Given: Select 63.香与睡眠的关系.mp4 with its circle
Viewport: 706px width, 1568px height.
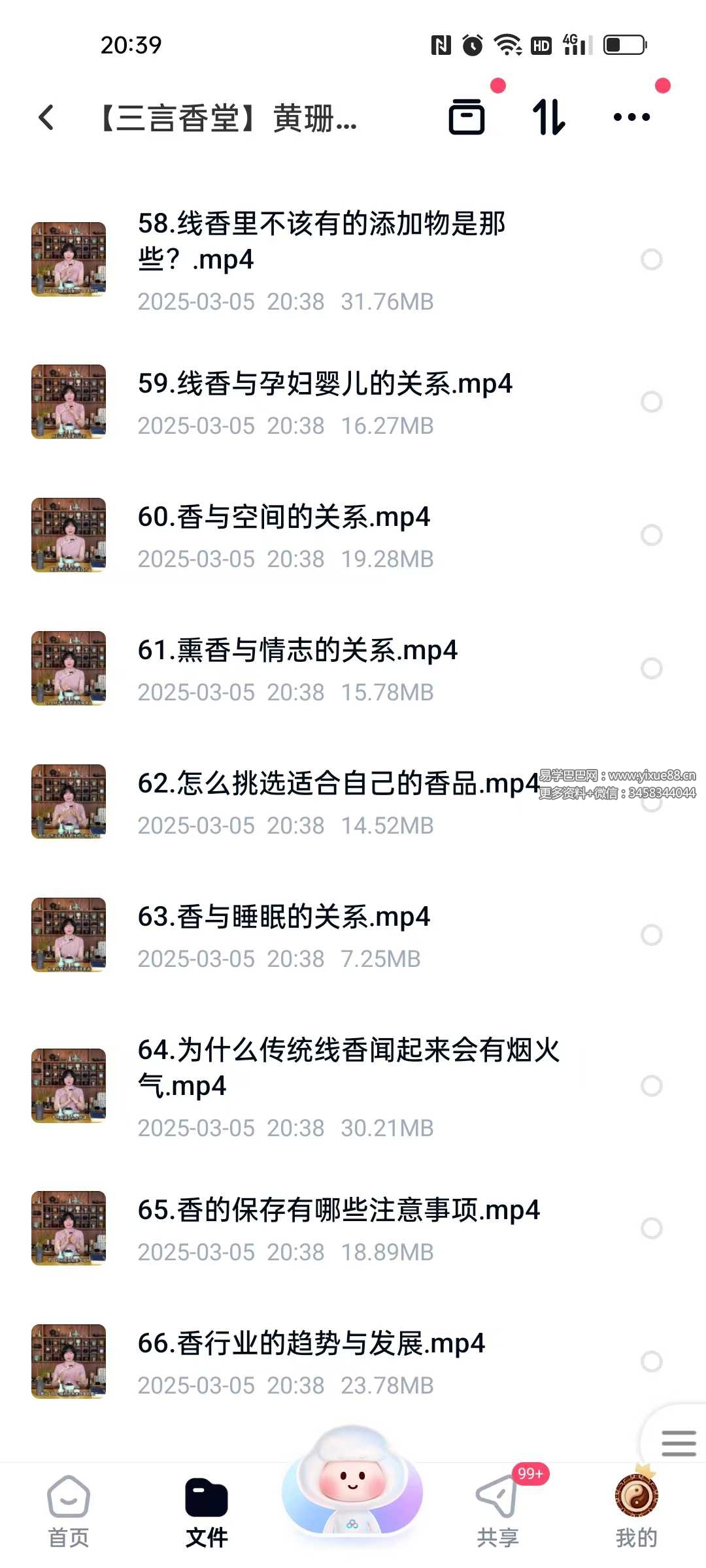Looking at the screenshot, I should pyautogui.click(x=652, y=935).
